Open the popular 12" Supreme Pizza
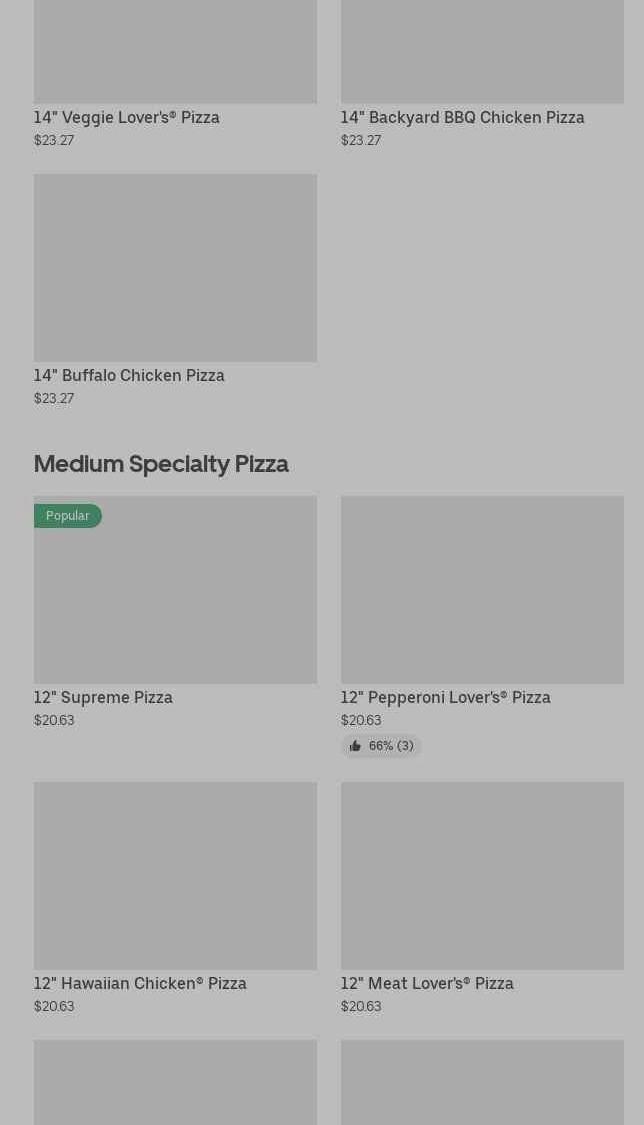 175,592
